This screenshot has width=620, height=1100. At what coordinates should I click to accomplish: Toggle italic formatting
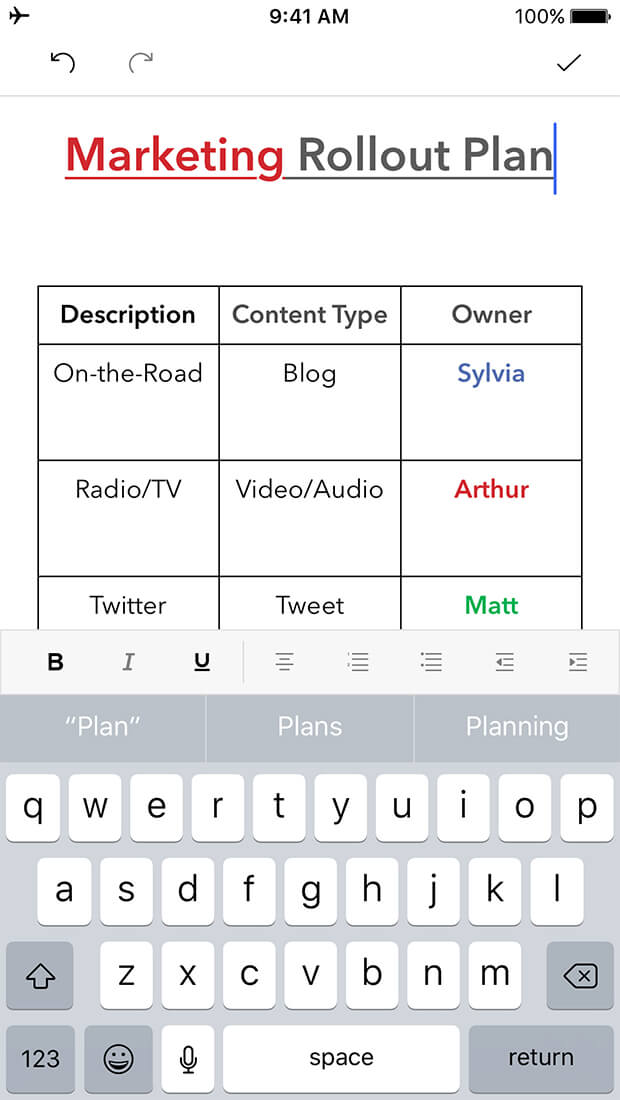click(x=128, y=662)
